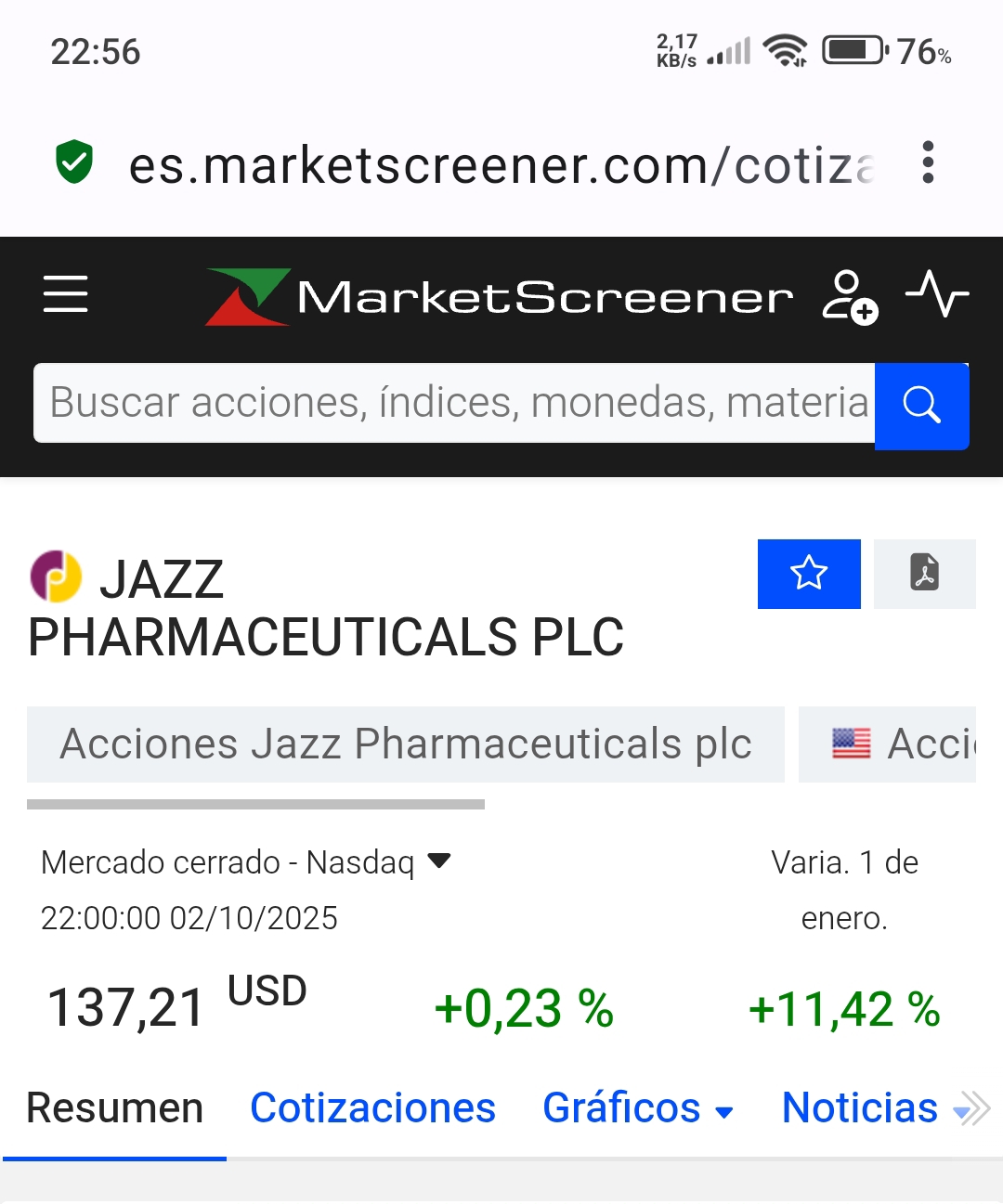Switch to the Cotizaciones tab
Screen dimensions: 1003x1204
tap(372, 1108)
